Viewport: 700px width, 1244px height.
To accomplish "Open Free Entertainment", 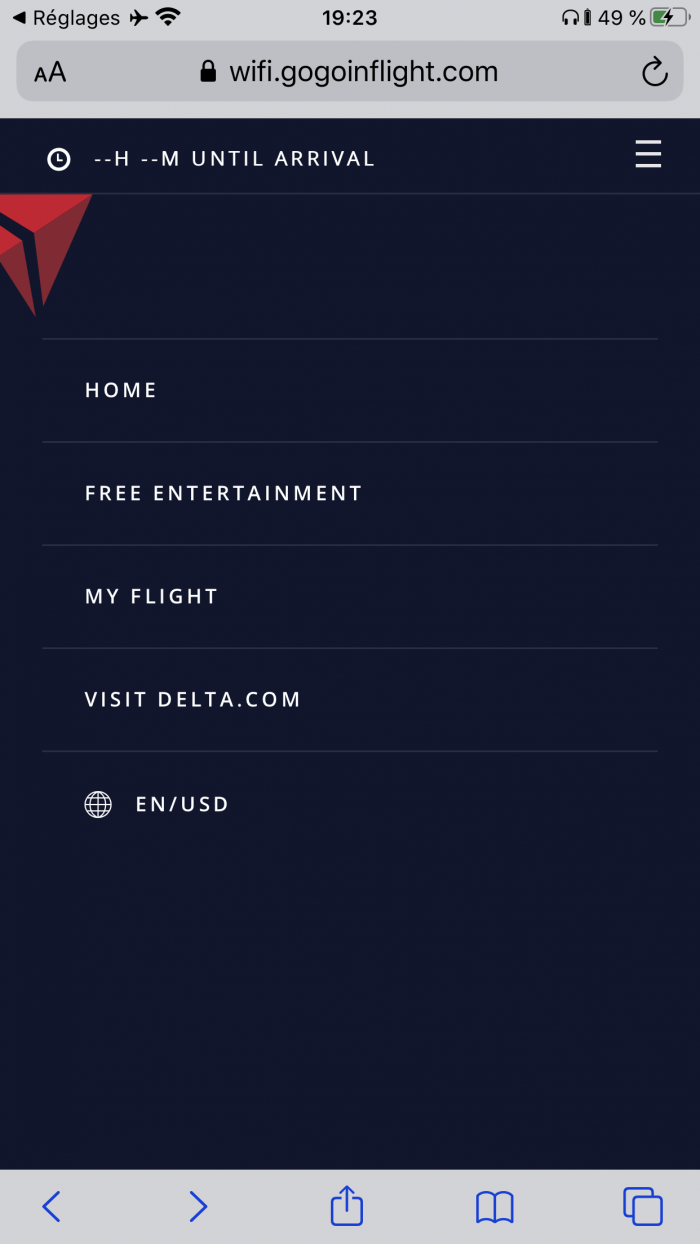I will [x=223, y=493].
